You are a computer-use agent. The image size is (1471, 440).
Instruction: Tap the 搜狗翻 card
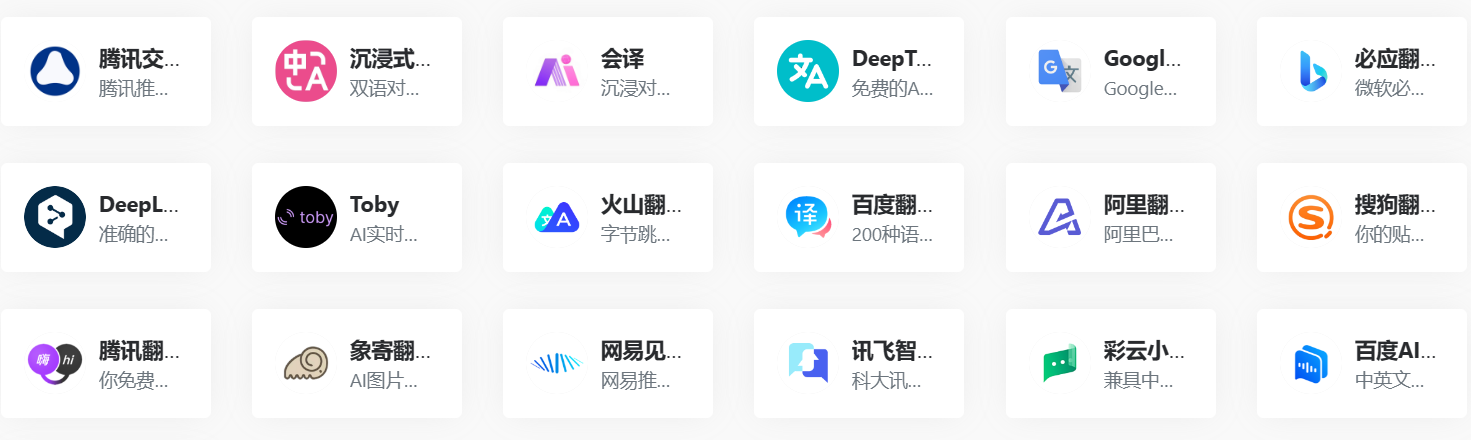1361,218
